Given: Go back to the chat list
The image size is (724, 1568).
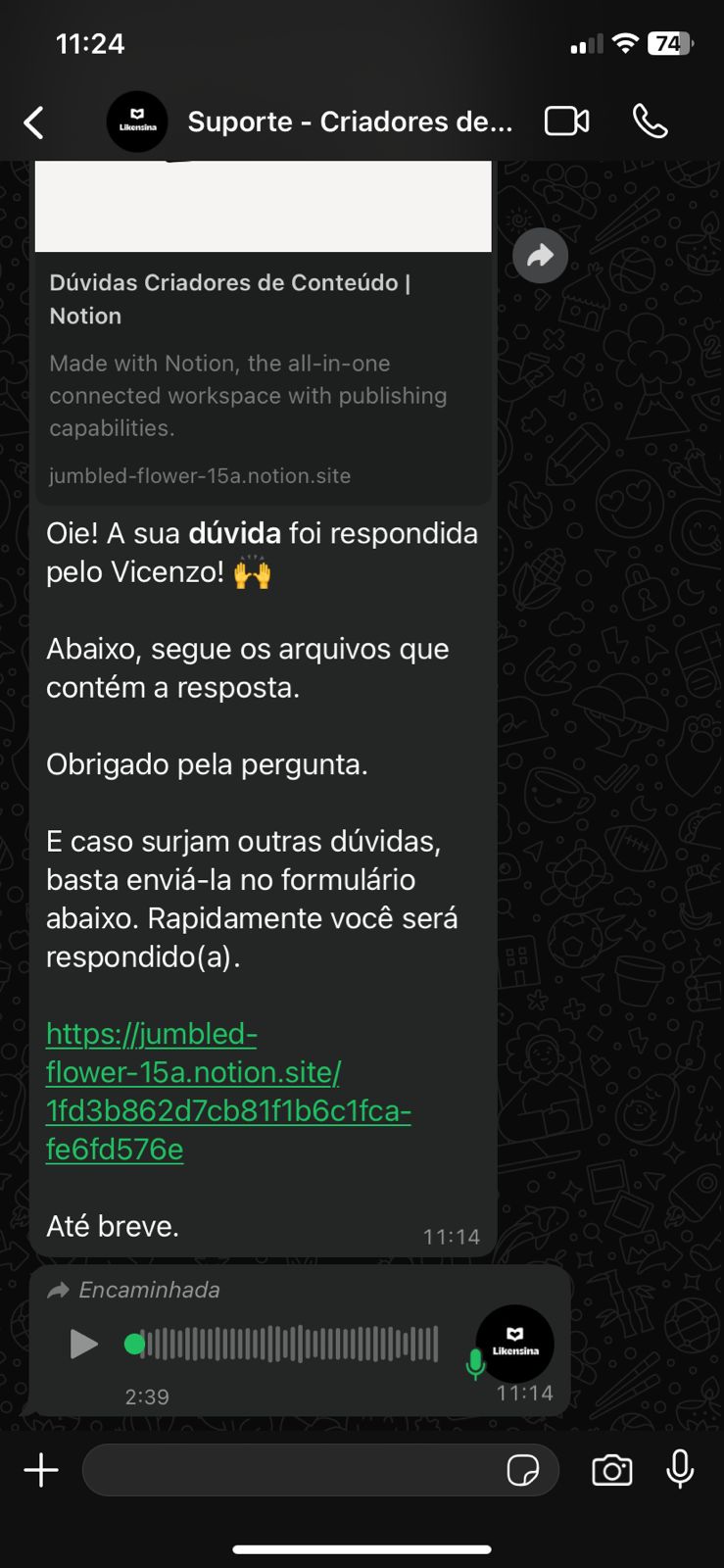Looking at the screenshot, I should pyautogui.click(x=34, y=122).
